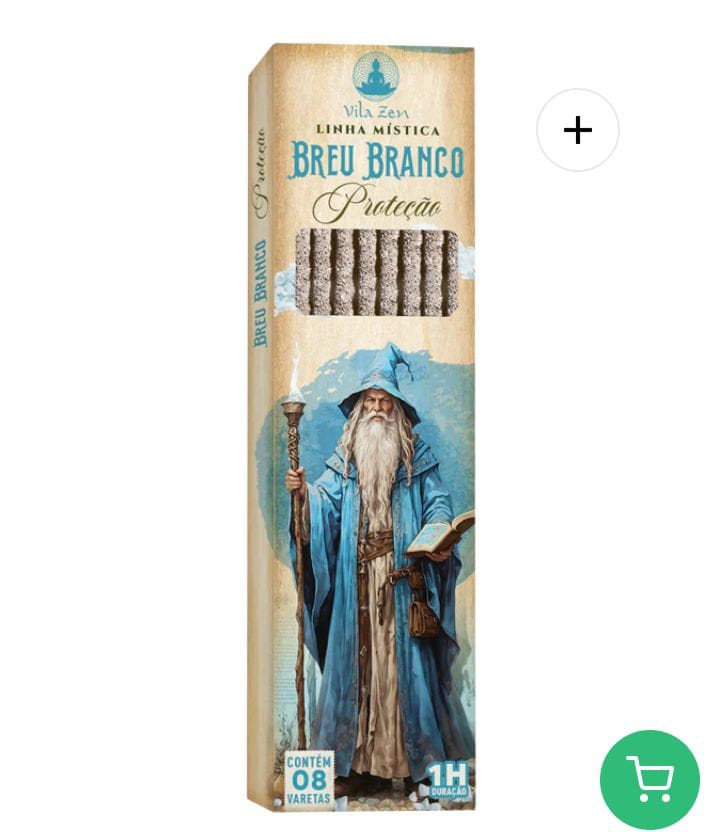Open the green shopping cart
This screenshot has width=720, height=832.
coord(650,779)
